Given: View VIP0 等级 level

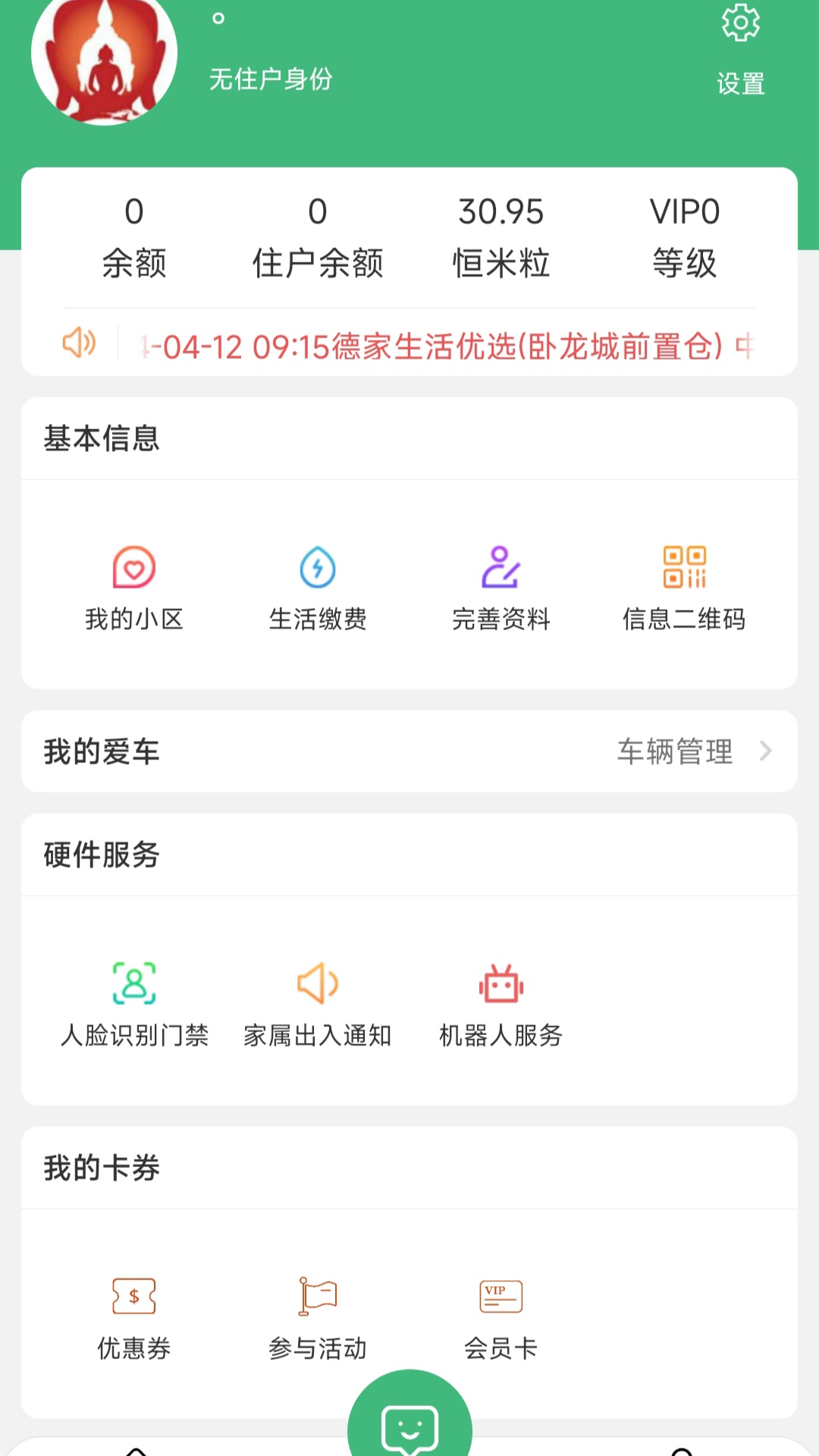Looking at the screenshot, I should click(x=684, y=237).
